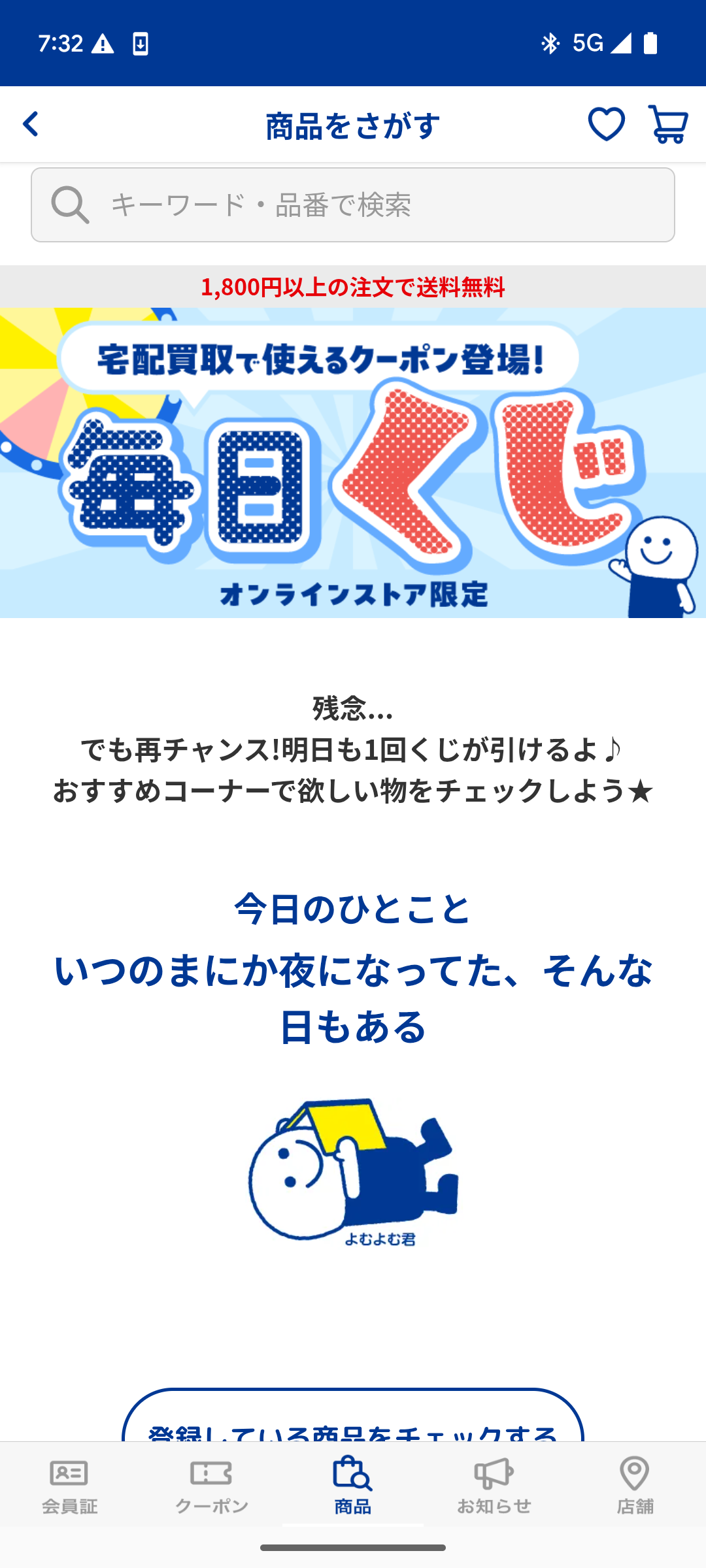Viewport: 706px width, 1568px height.
Task: Select the 商品 tab
Action: tap(353, 1486)
